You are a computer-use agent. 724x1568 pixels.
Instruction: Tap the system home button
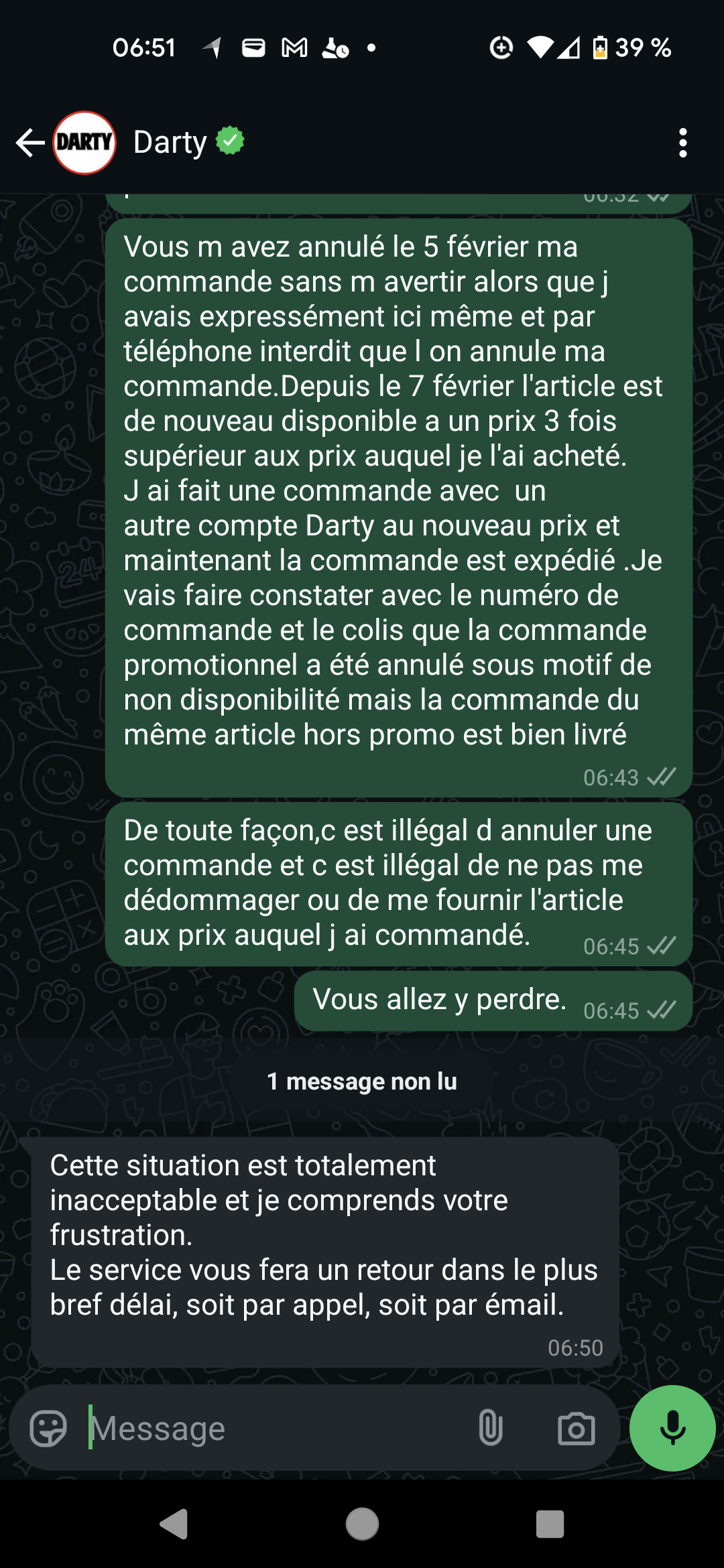pos(362,1524)
